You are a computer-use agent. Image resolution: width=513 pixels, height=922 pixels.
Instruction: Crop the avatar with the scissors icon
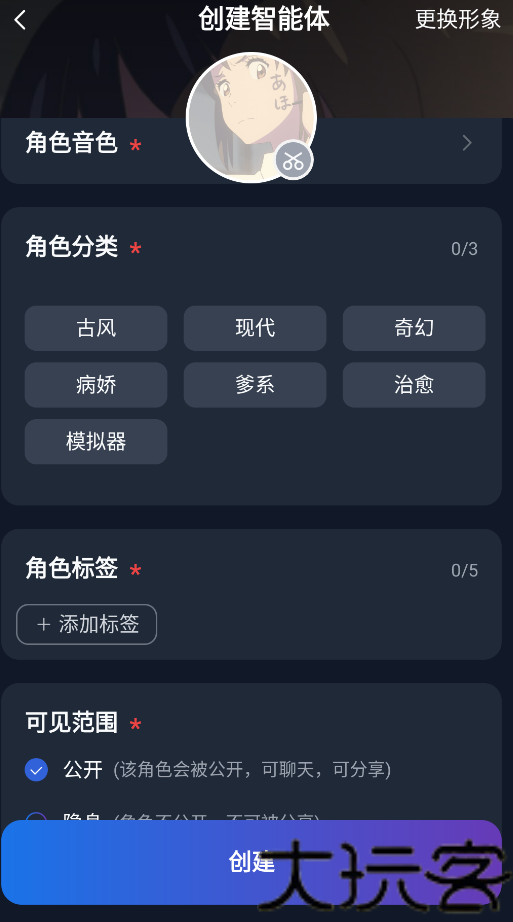point(293,161)
